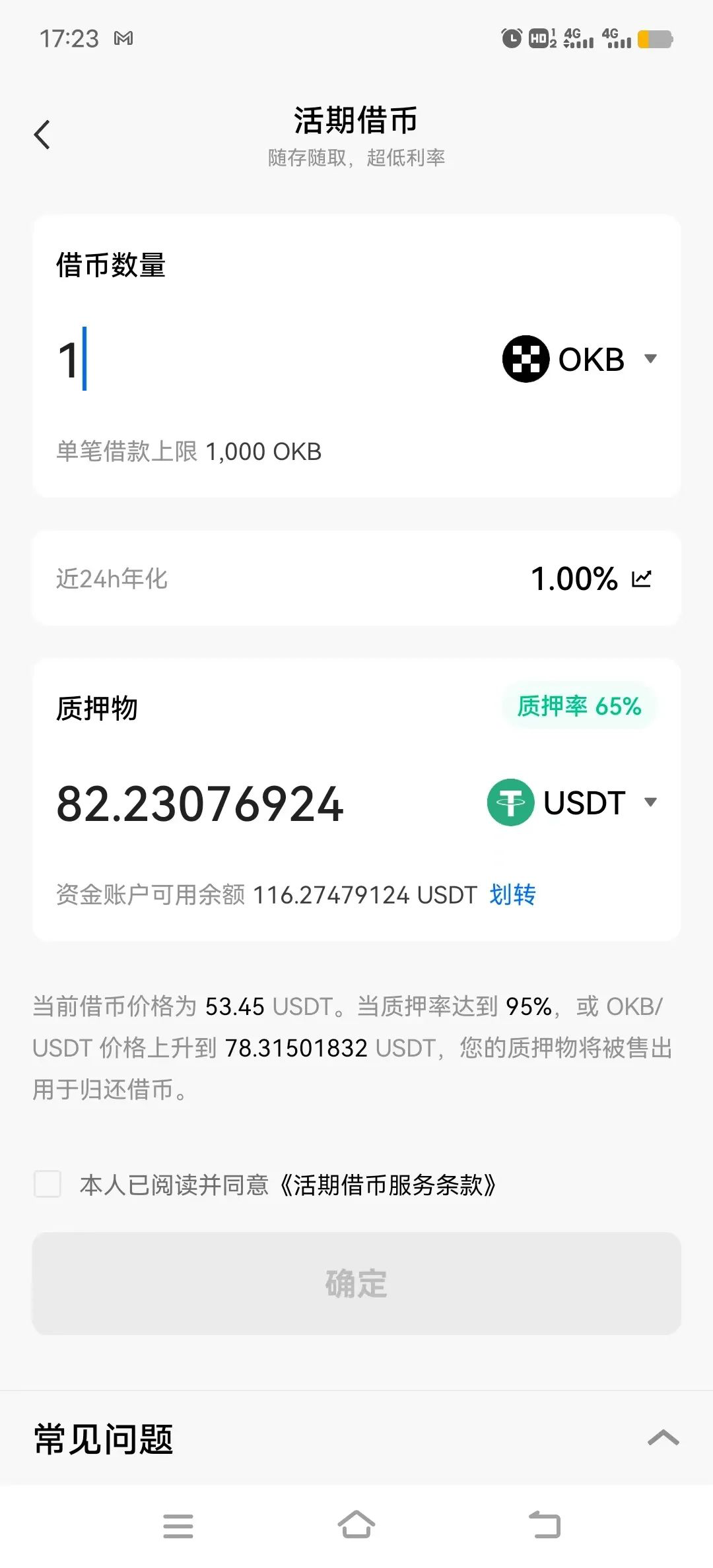Image resolution: width=713 pixels, height=1568 pixels.
Task: Tap the 确定 confirm button
Action: tap(356, 1284)
